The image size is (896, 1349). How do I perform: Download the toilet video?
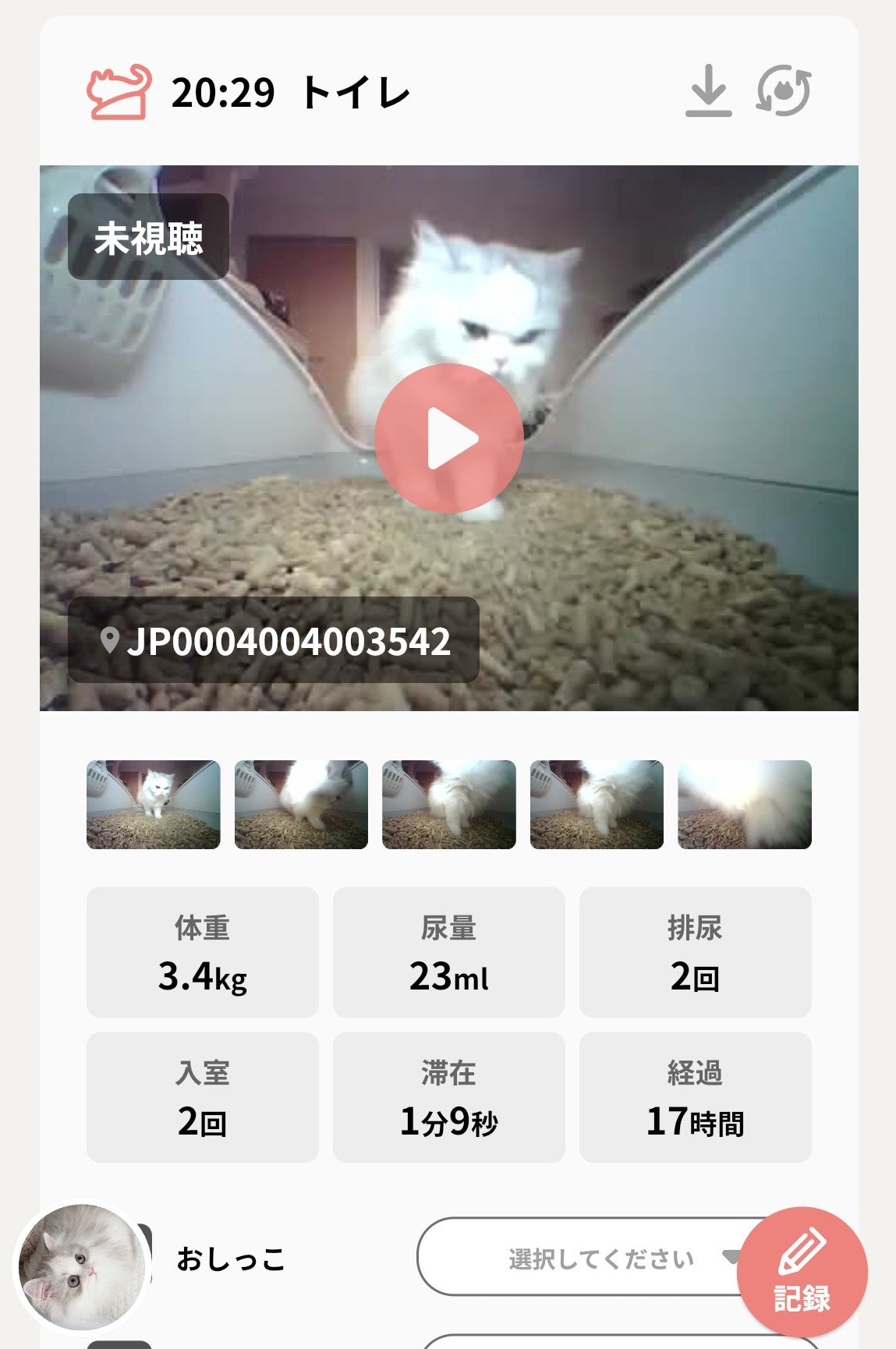[708, 91]
